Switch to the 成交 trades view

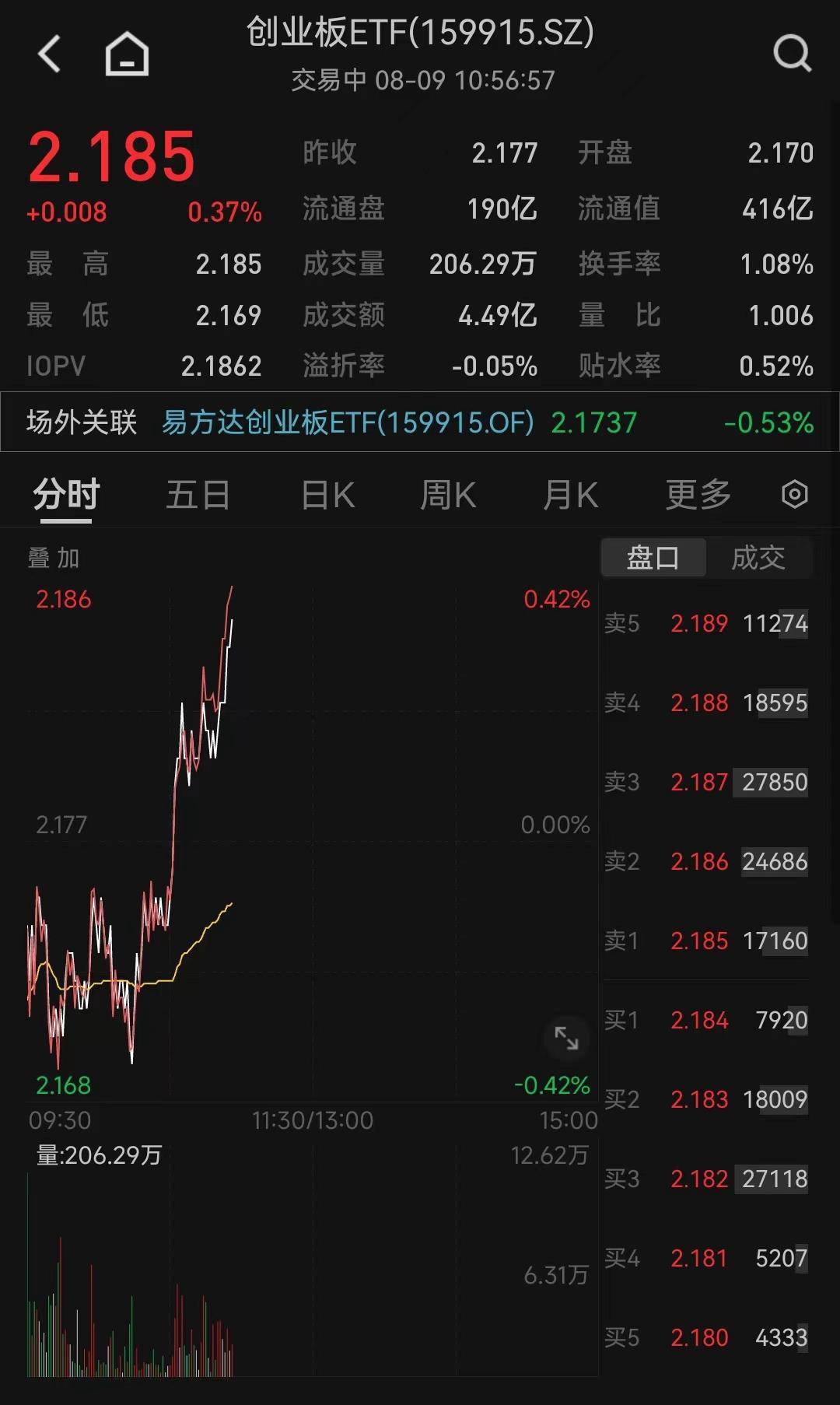(758, 557)
